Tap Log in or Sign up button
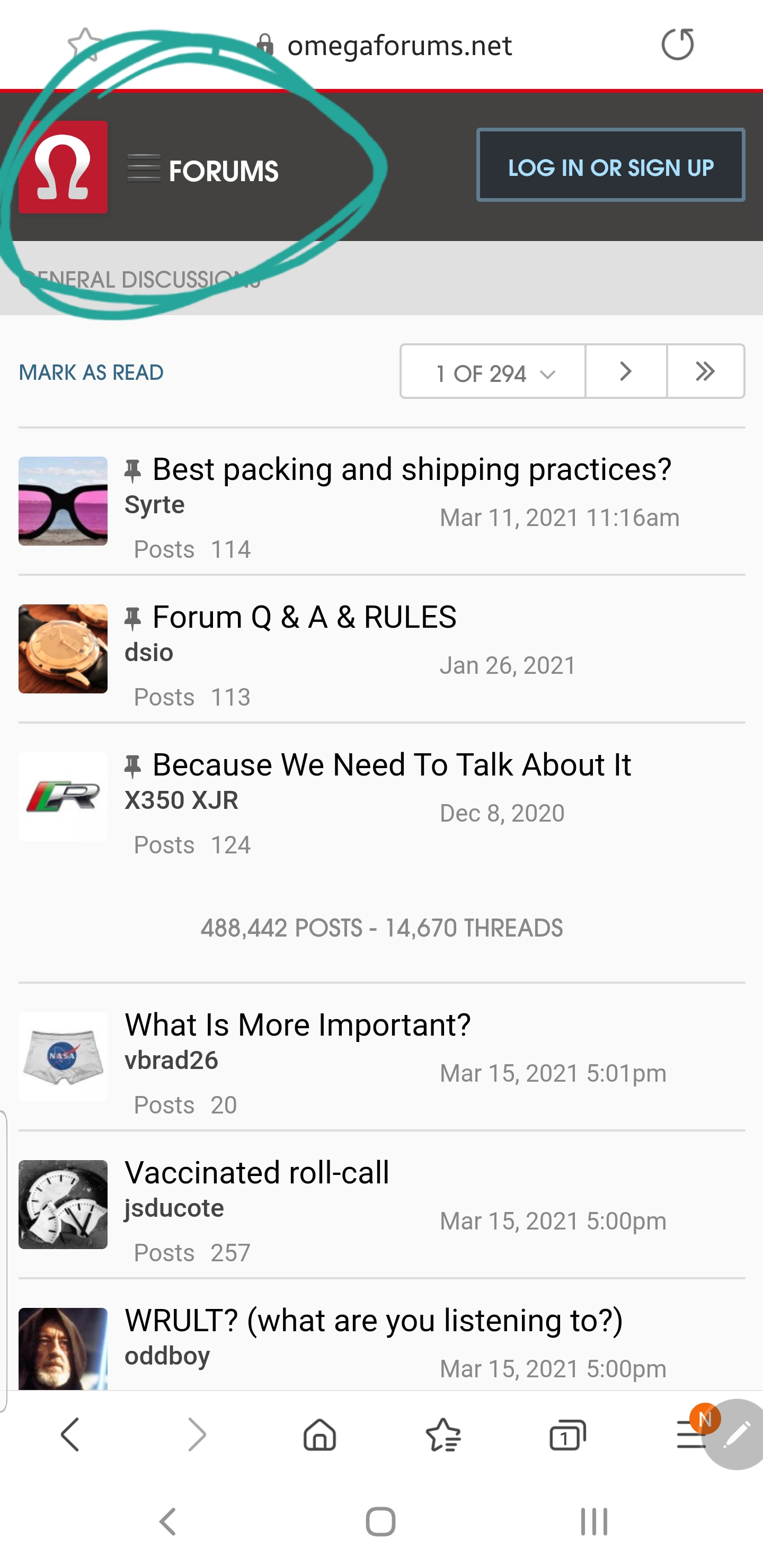The height and width of the screenshot is (1568, 763). point(610,166)
